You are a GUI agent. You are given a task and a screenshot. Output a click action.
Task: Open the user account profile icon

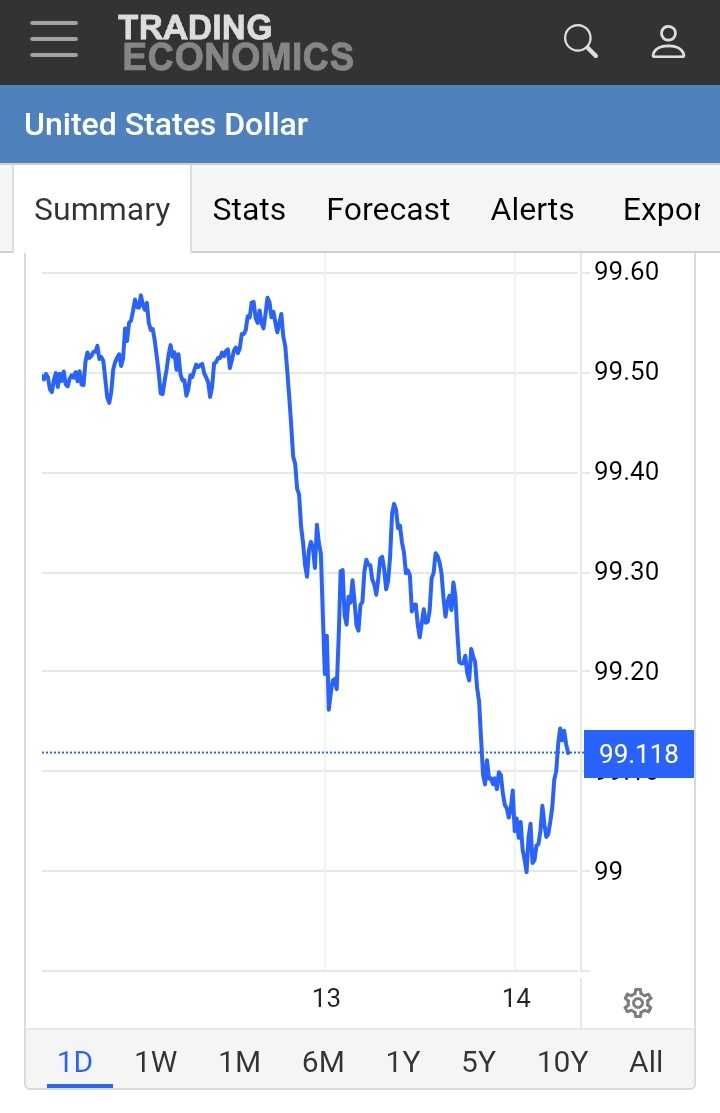point(667,42)
